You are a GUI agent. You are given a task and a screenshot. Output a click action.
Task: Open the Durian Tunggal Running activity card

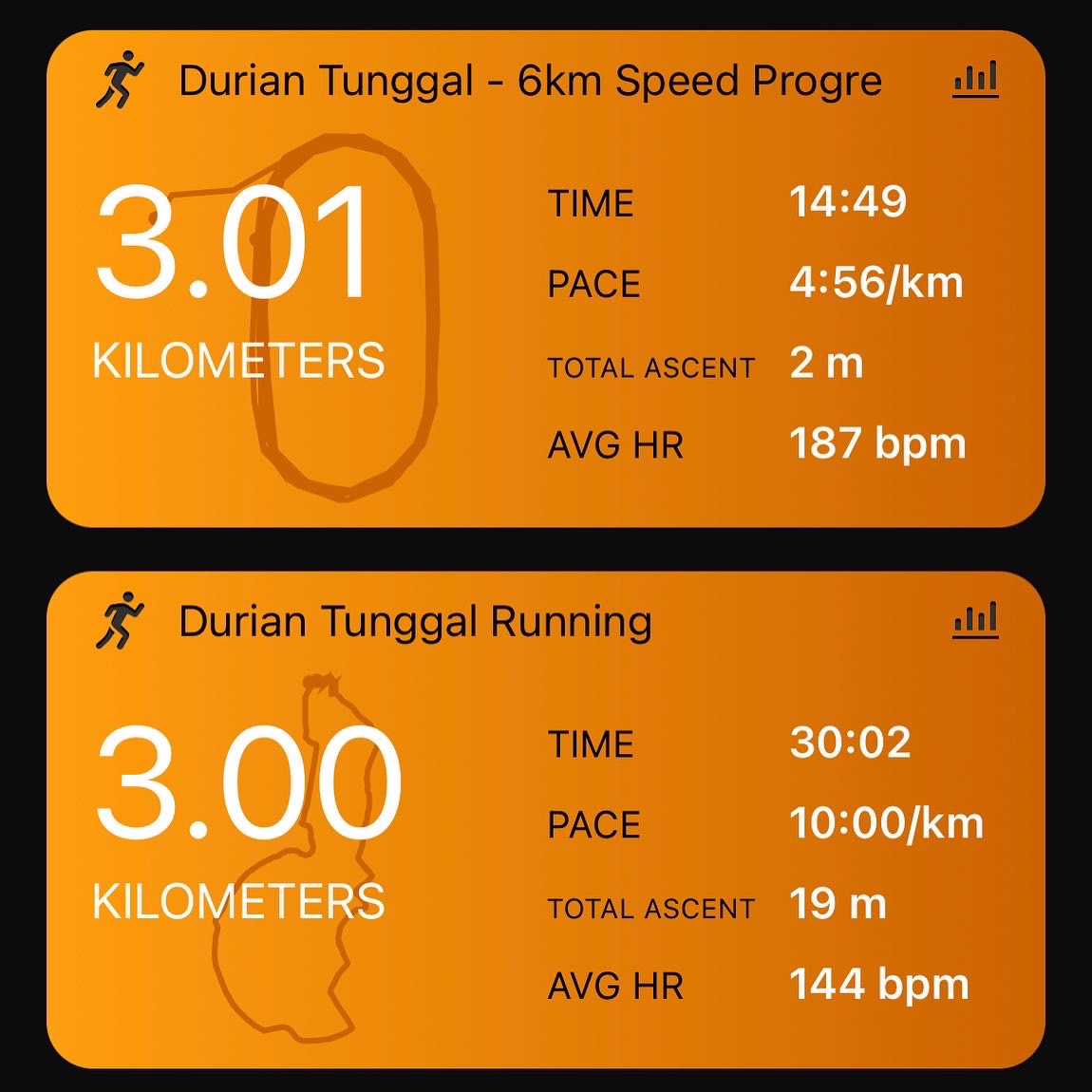[x=415, y=623]
